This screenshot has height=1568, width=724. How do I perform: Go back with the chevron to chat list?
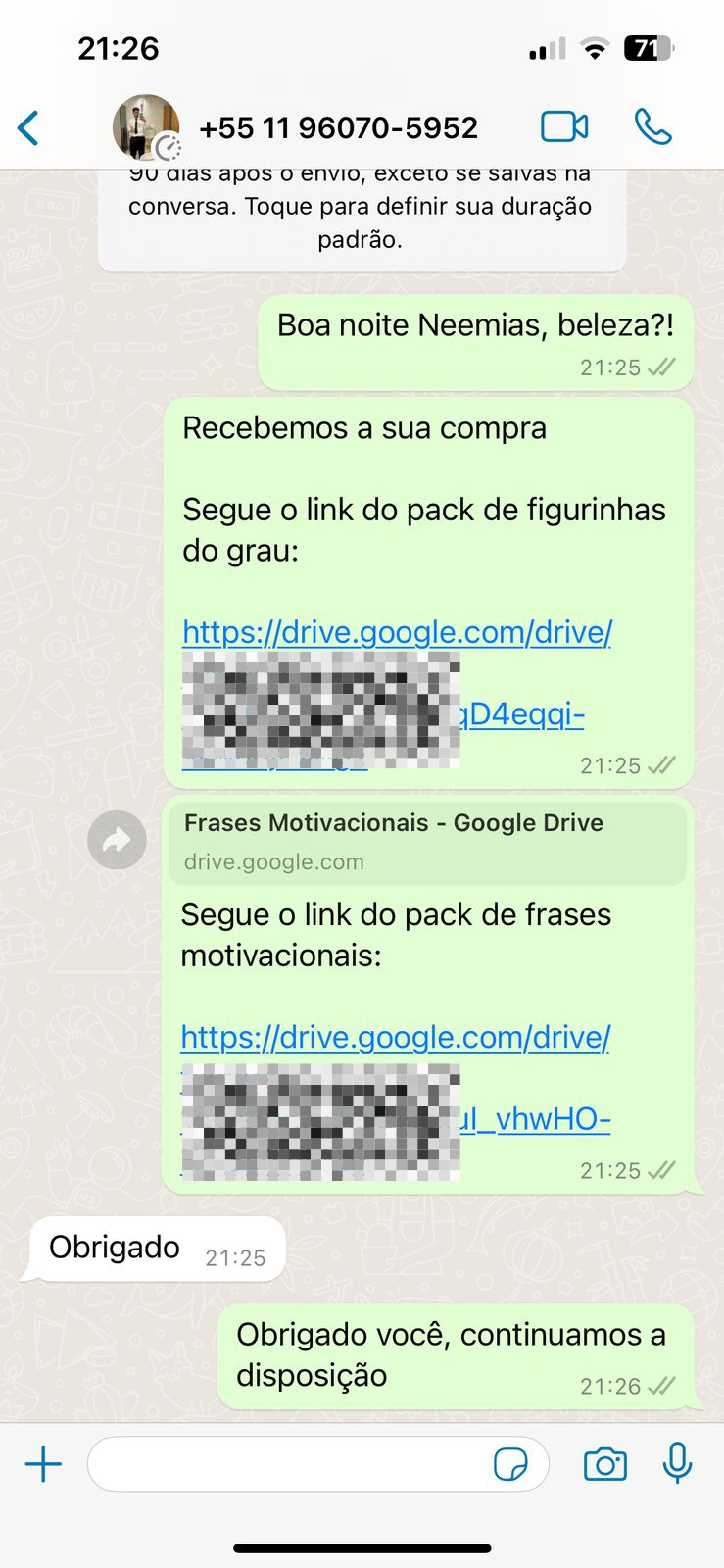tap(27, 126)
